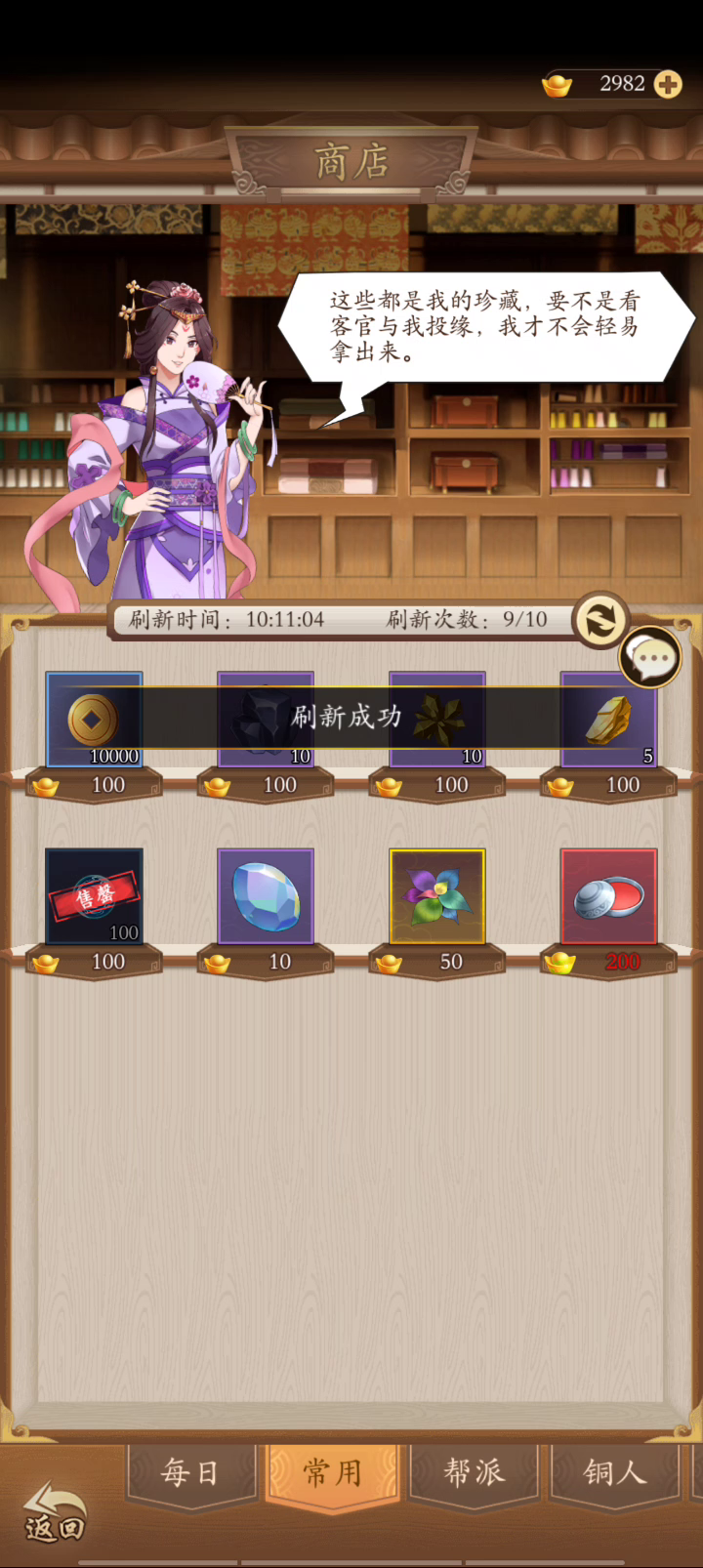The image size is (703, 1568).
Task: Switch to the 每日 tab
Action: [190, 1472]
